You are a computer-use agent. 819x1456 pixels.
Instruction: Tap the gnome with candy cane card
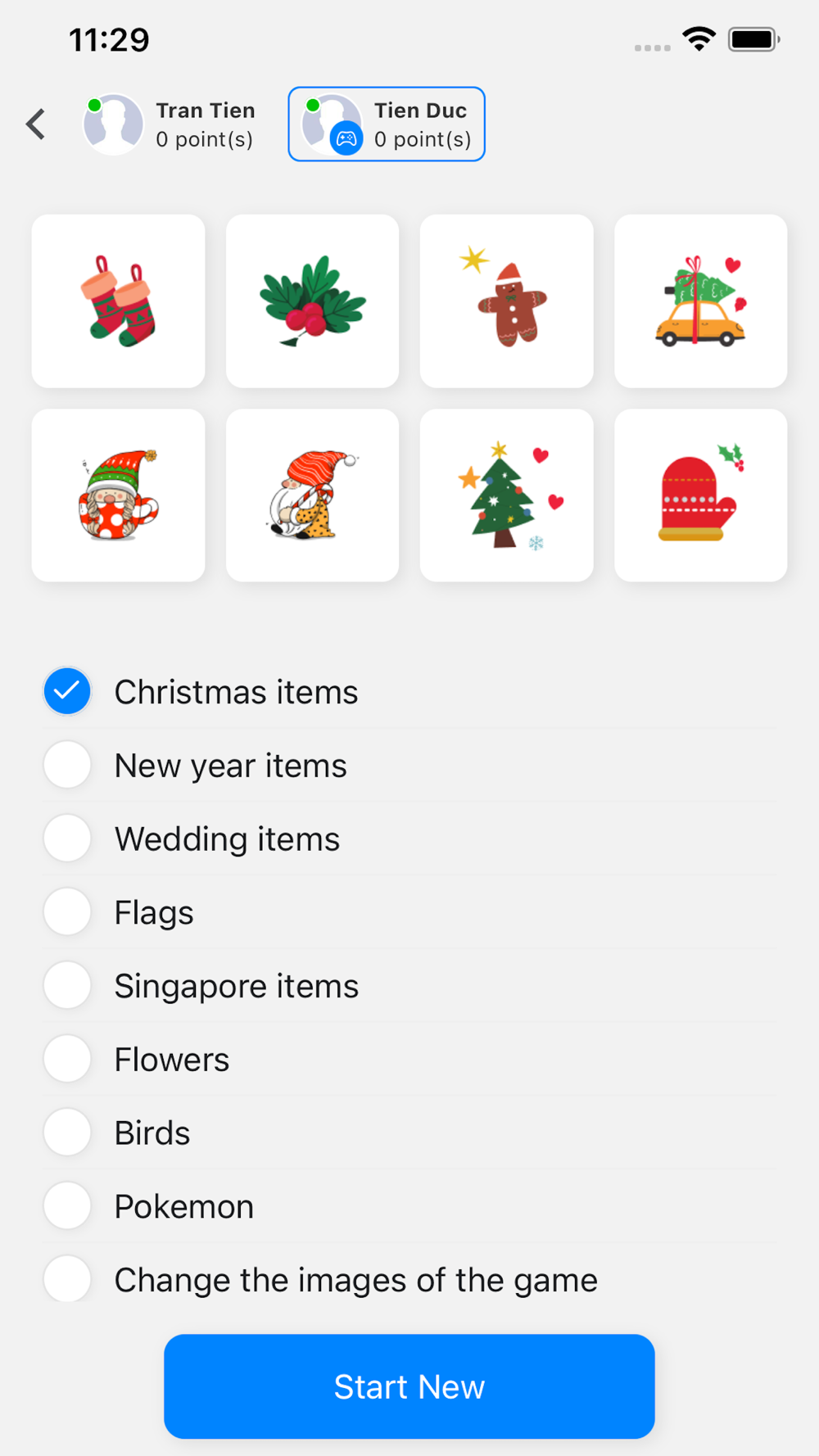coord(313,495)
